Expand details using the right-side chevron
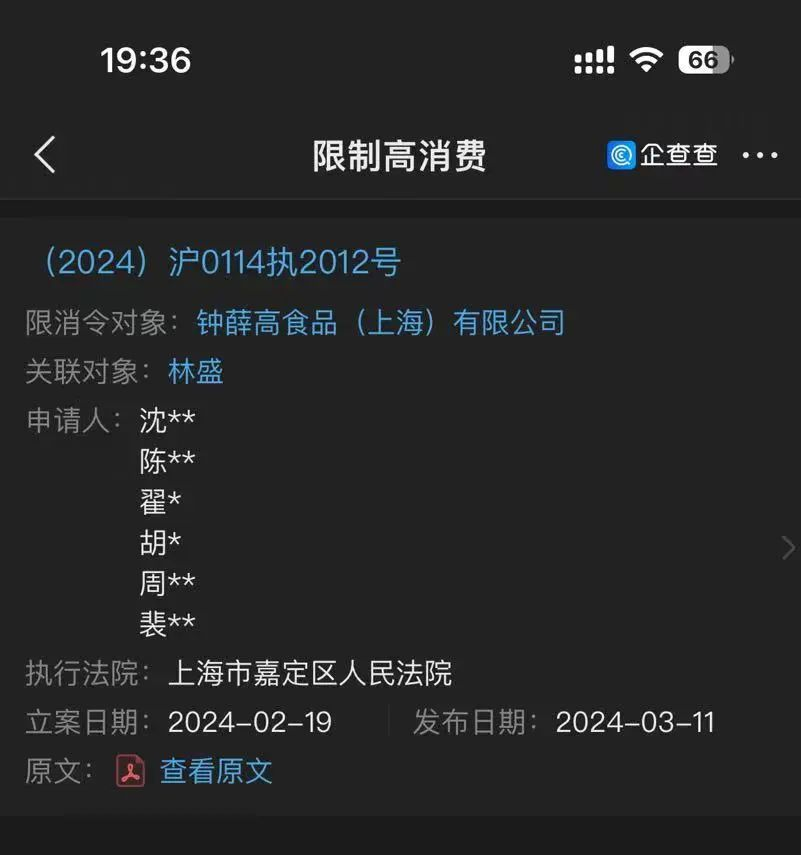Screen dimensions: 801x855 click(x=786, y=546)
